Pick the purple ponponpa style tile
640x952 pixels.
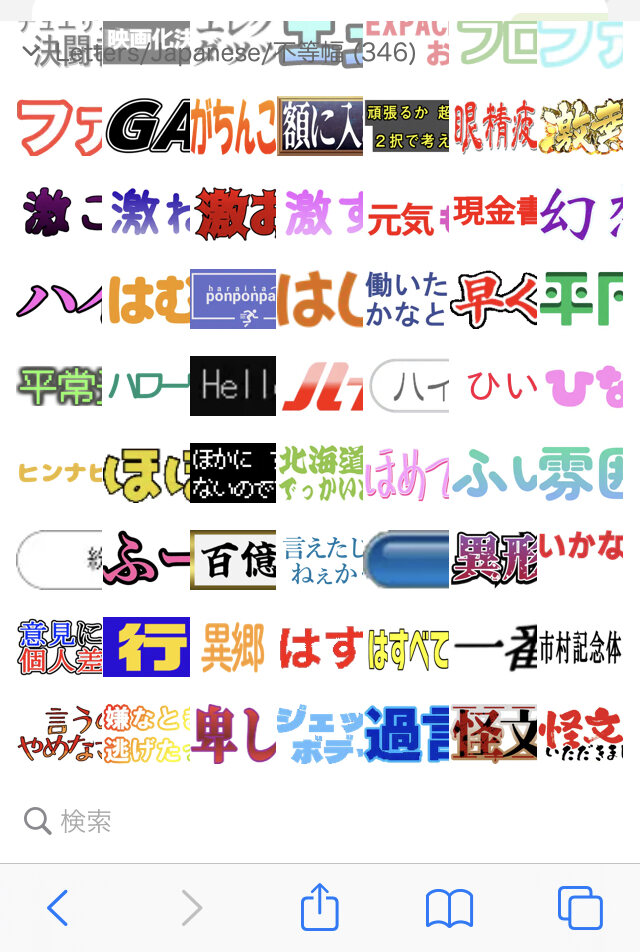[x=233, y=299]
